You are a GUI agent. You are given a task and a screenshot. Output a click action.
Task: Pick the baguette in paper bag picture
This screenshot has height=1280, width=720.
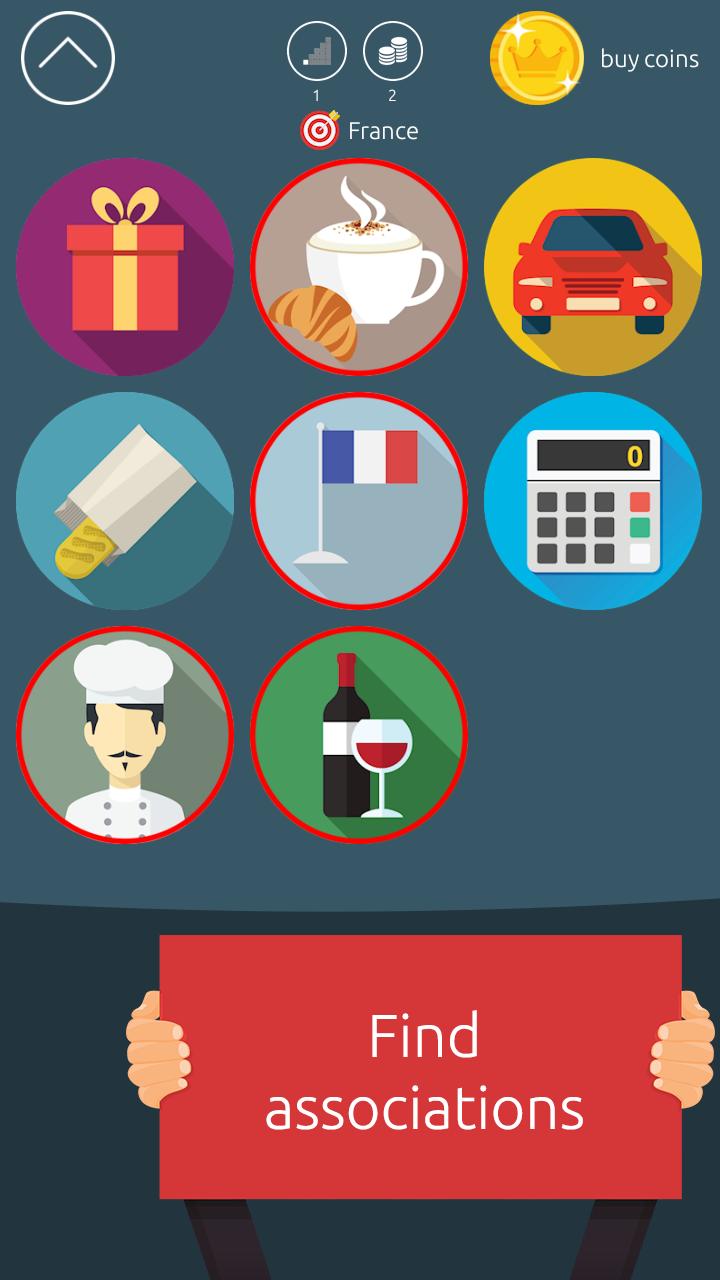pyautogui.click(x=125, y=501)
